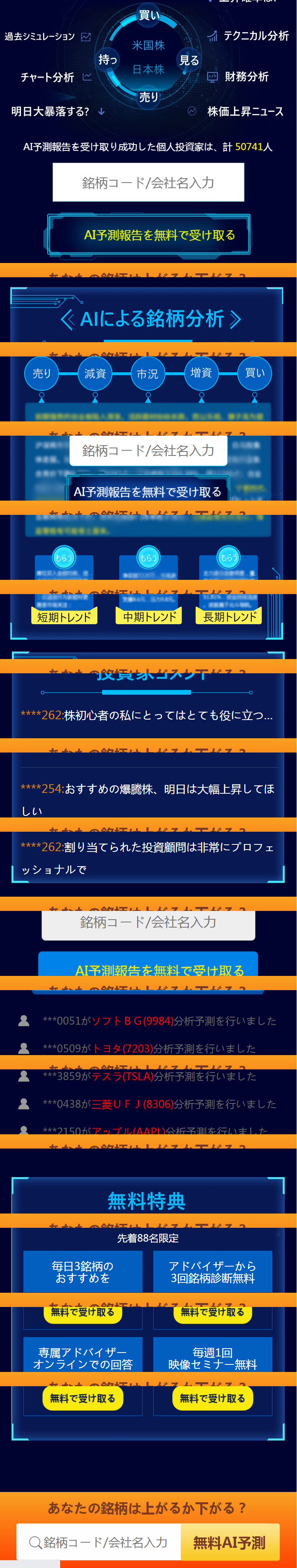
Task: Tap the yellow-text AI予測報告を無料で受け取る button
Action: click(x=148, y=235)
